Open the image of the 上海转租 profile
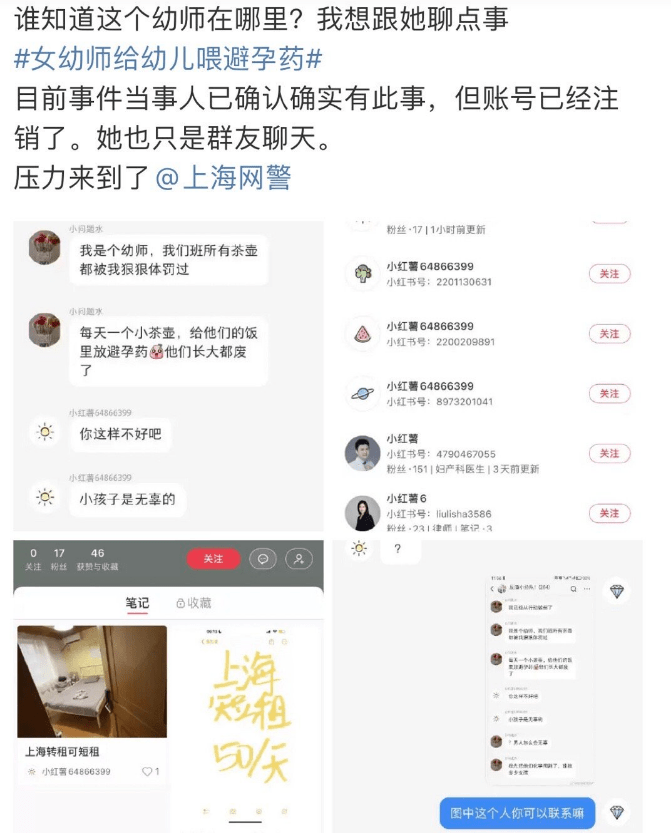This screenshot has width=671, height=833. (168, 685)
